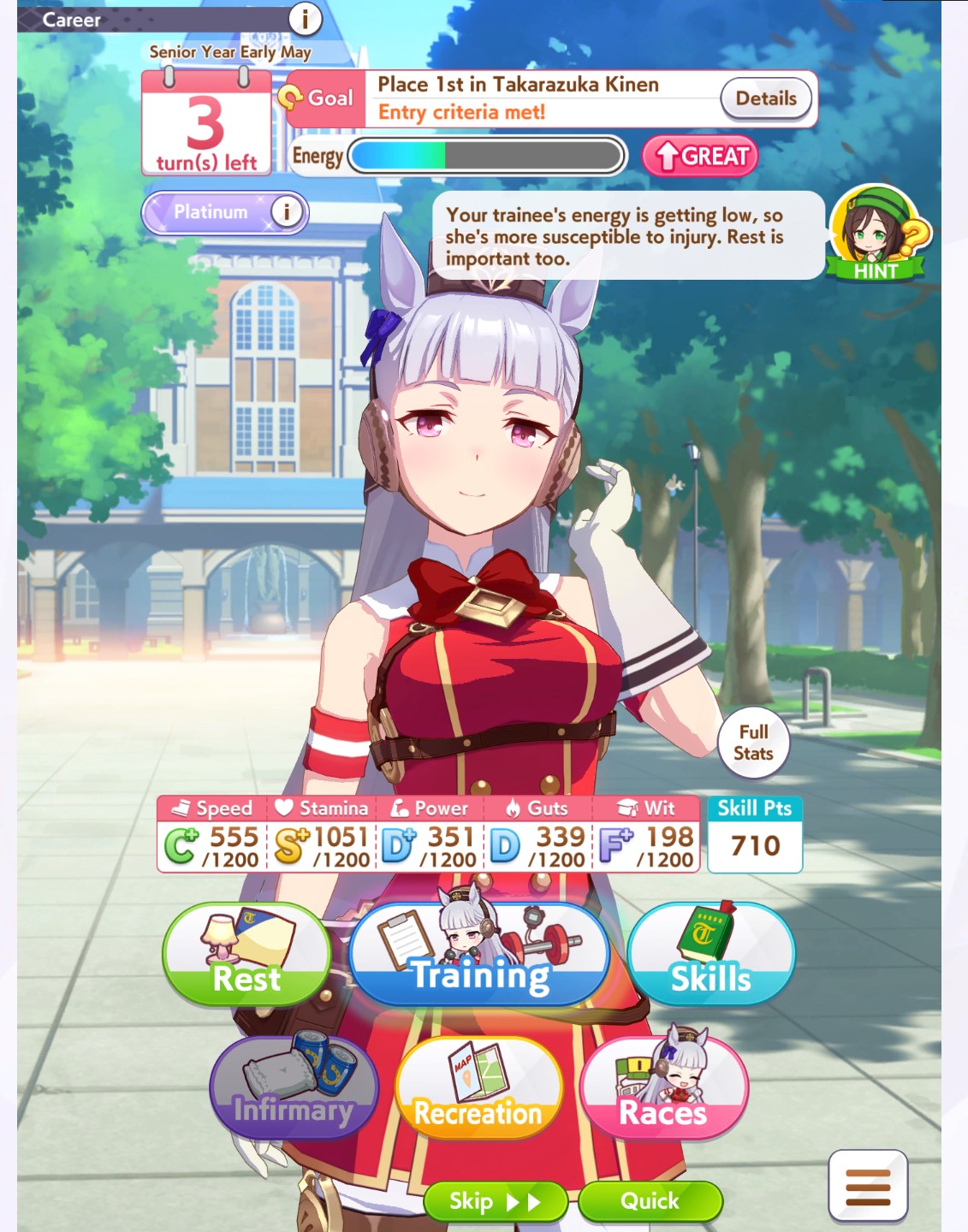Screen dimensions: 968x1232
Task: Select Recreation
Action: point(478,1088)
